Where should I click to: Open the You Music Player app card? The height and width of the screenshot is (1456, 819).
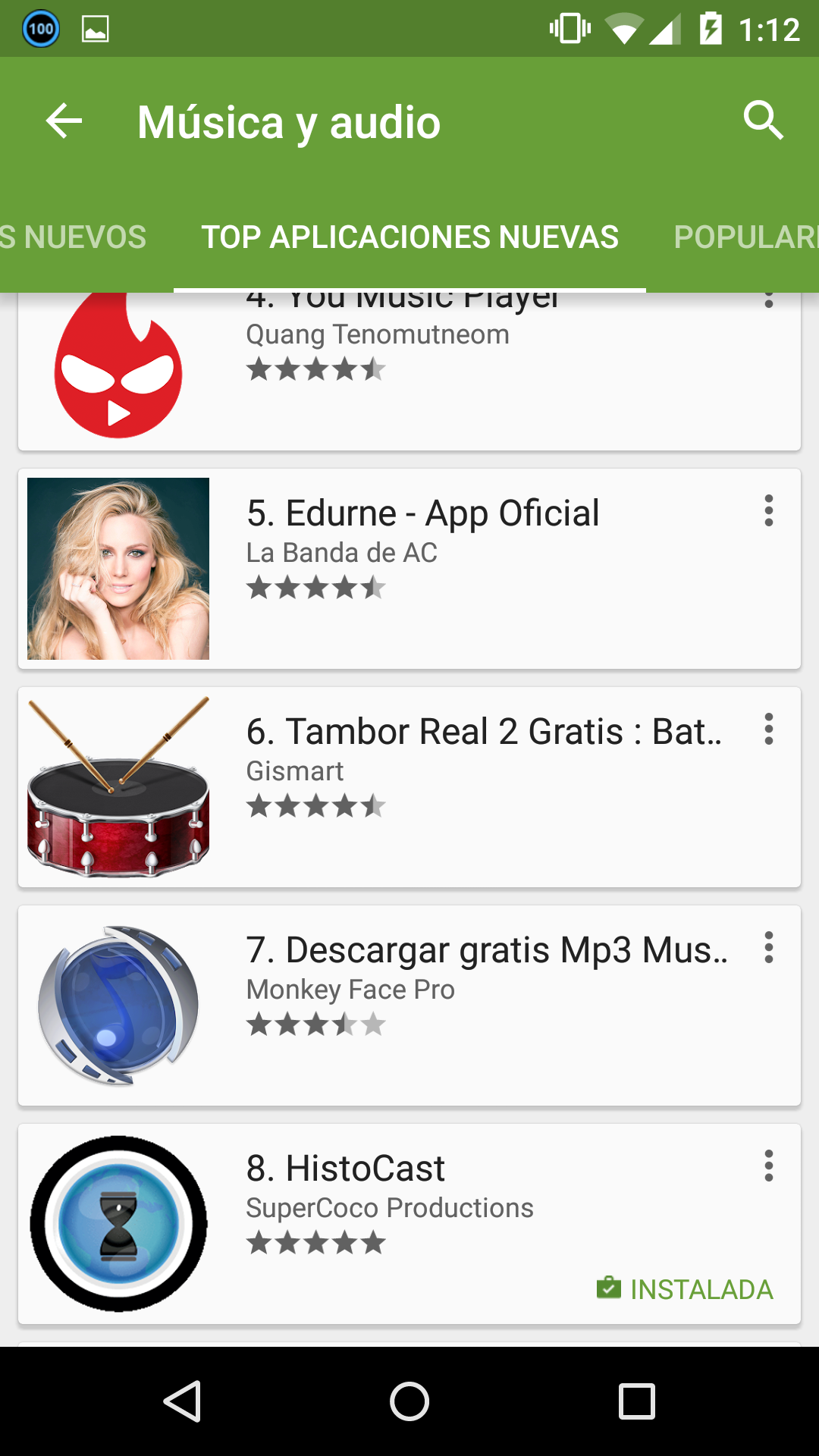[409, 372]
